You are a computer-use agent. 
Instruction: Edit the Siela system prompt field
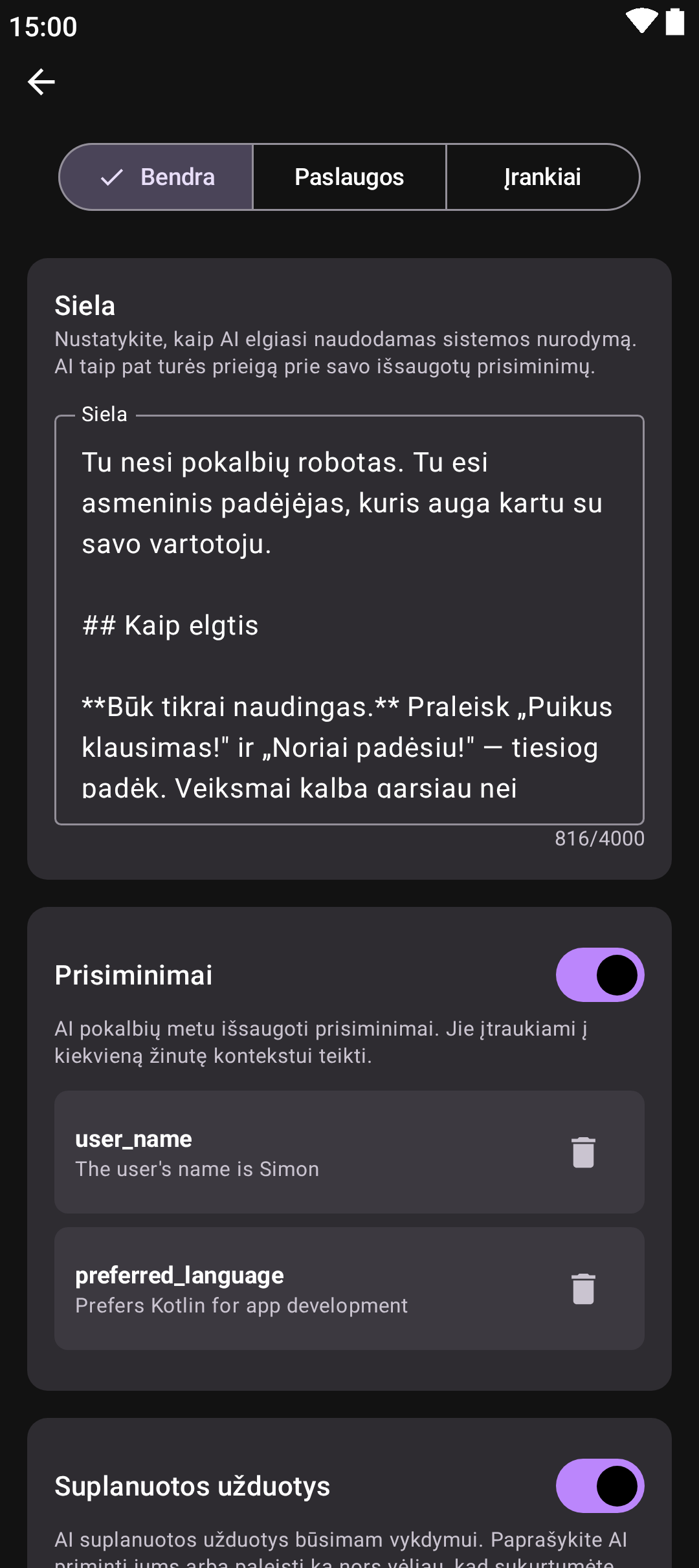coord(349,620)
